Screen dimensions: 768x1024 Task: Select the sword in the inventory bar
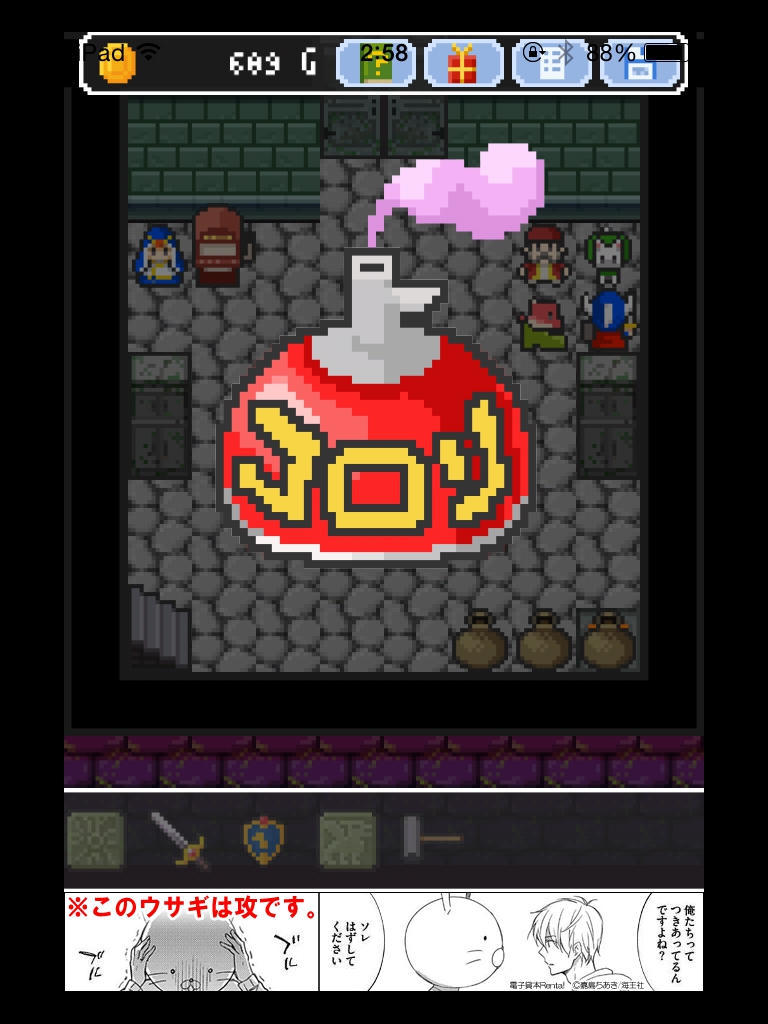(x=179, y=839)
